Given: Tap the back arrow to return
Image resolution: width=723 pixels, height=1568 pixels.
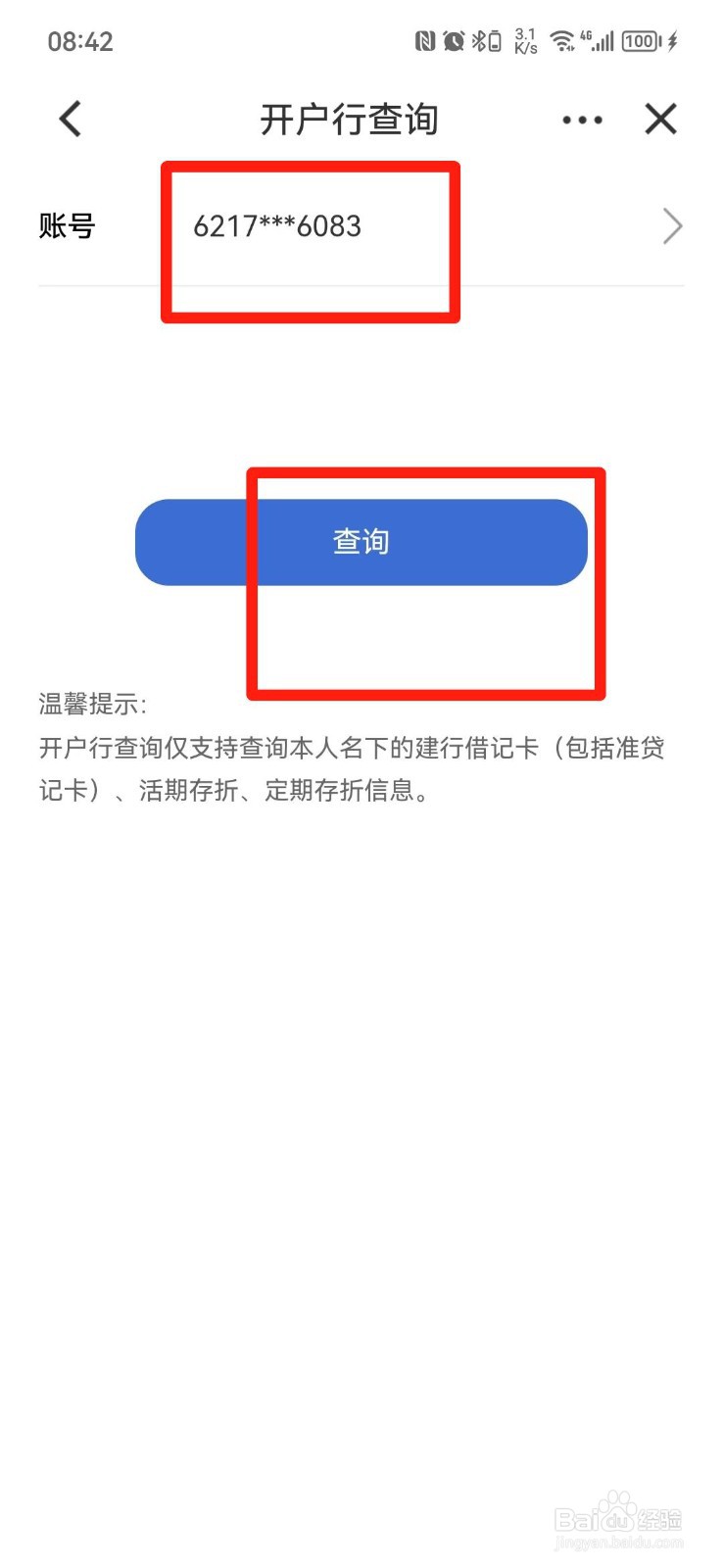Looking at the screenshot, I should 69,118.
